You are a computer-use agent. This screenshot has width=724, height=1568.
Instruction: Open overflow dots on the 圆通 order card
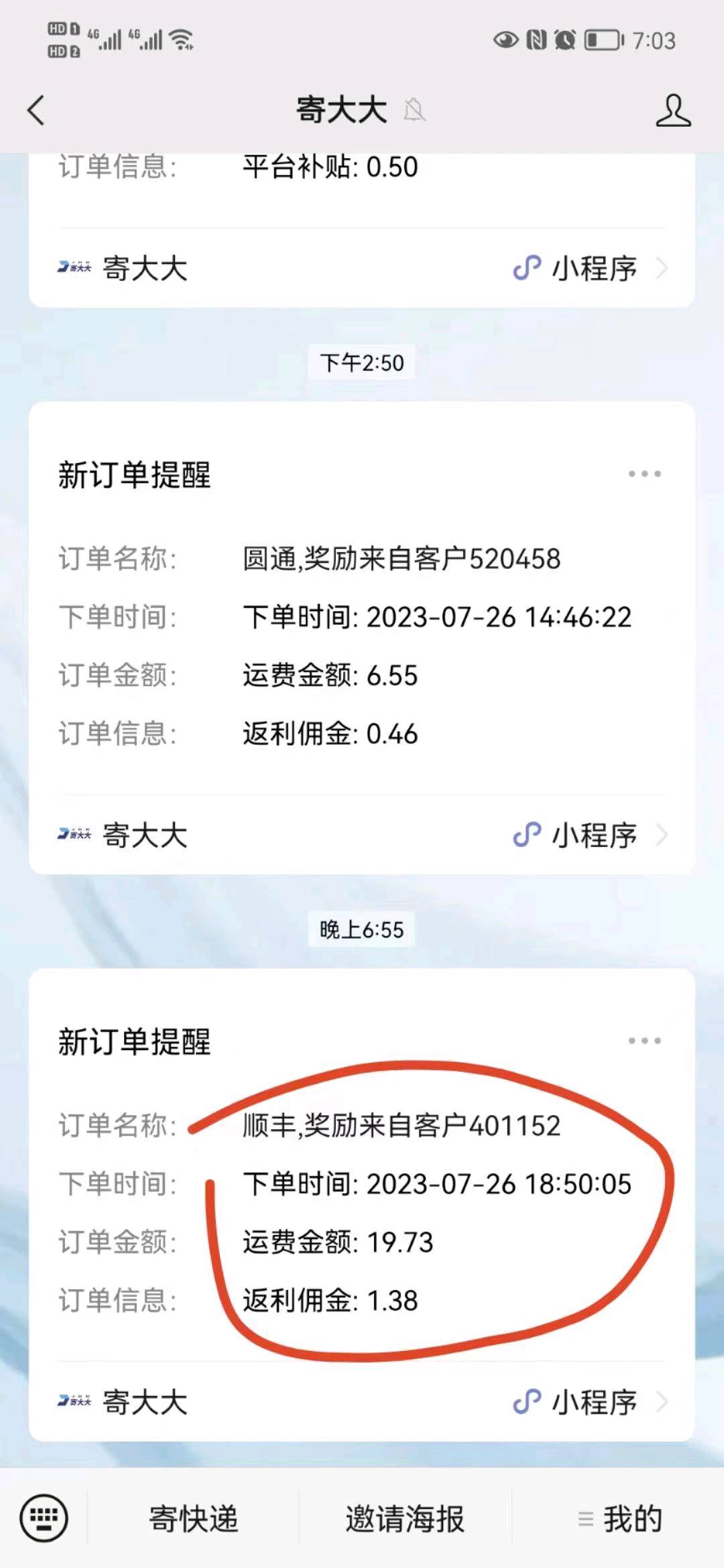pyautogui.click(x=644, y=474)
